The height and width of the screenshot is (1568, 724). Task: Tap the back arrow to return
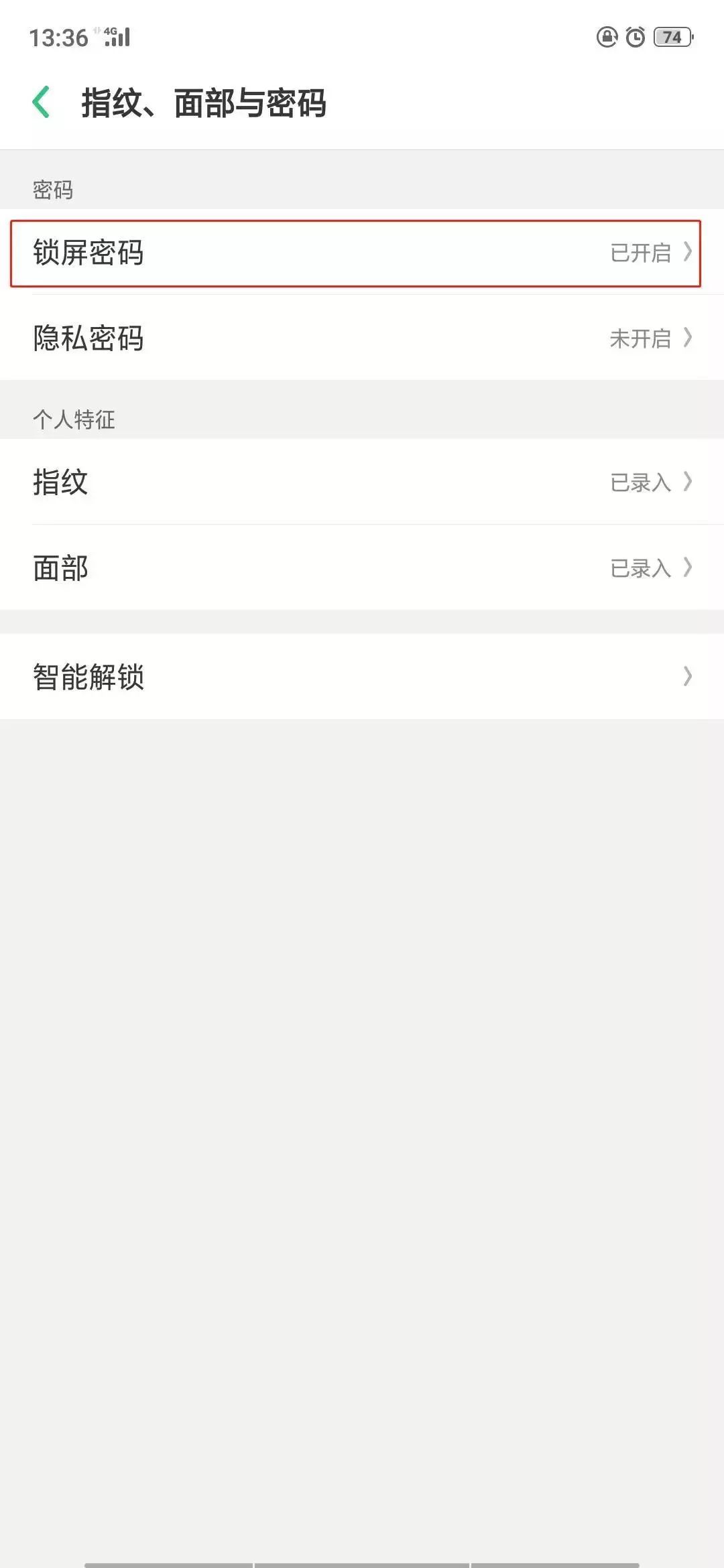click(x=42, y=101)
